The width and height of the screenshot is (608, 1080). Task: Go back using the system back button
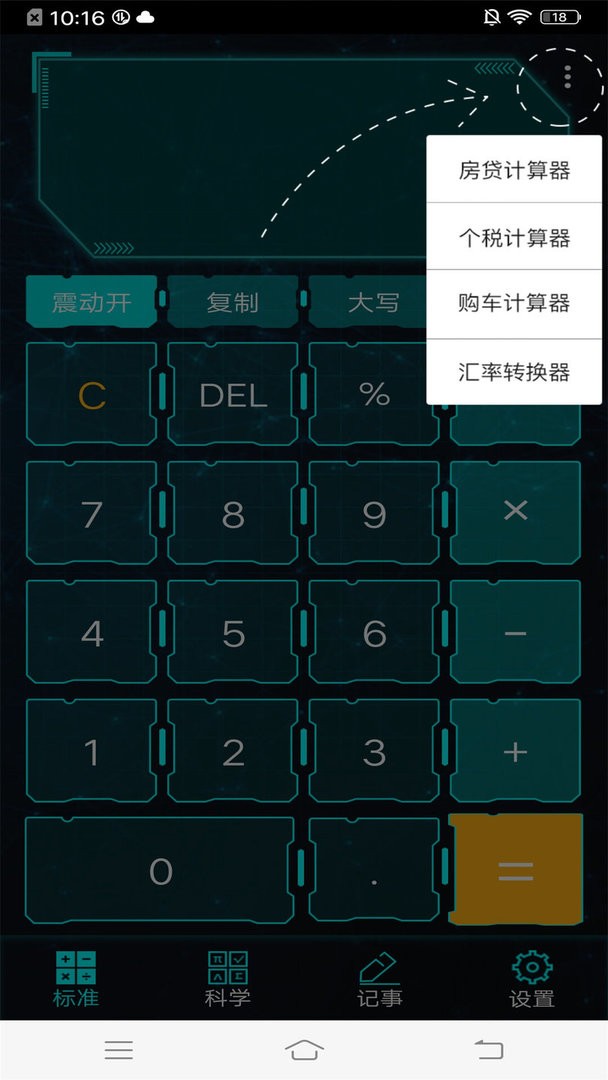tap(489, 1049)
